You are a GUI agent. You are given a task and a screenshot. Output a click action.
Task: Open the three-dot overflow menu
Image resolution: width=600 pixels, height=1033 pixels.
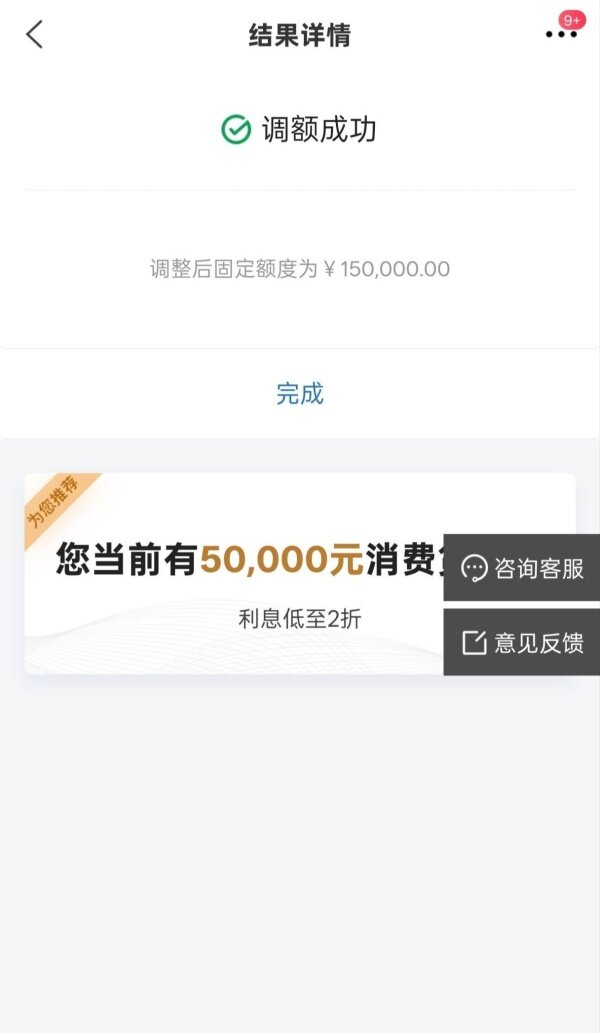(x=561, y=35)
